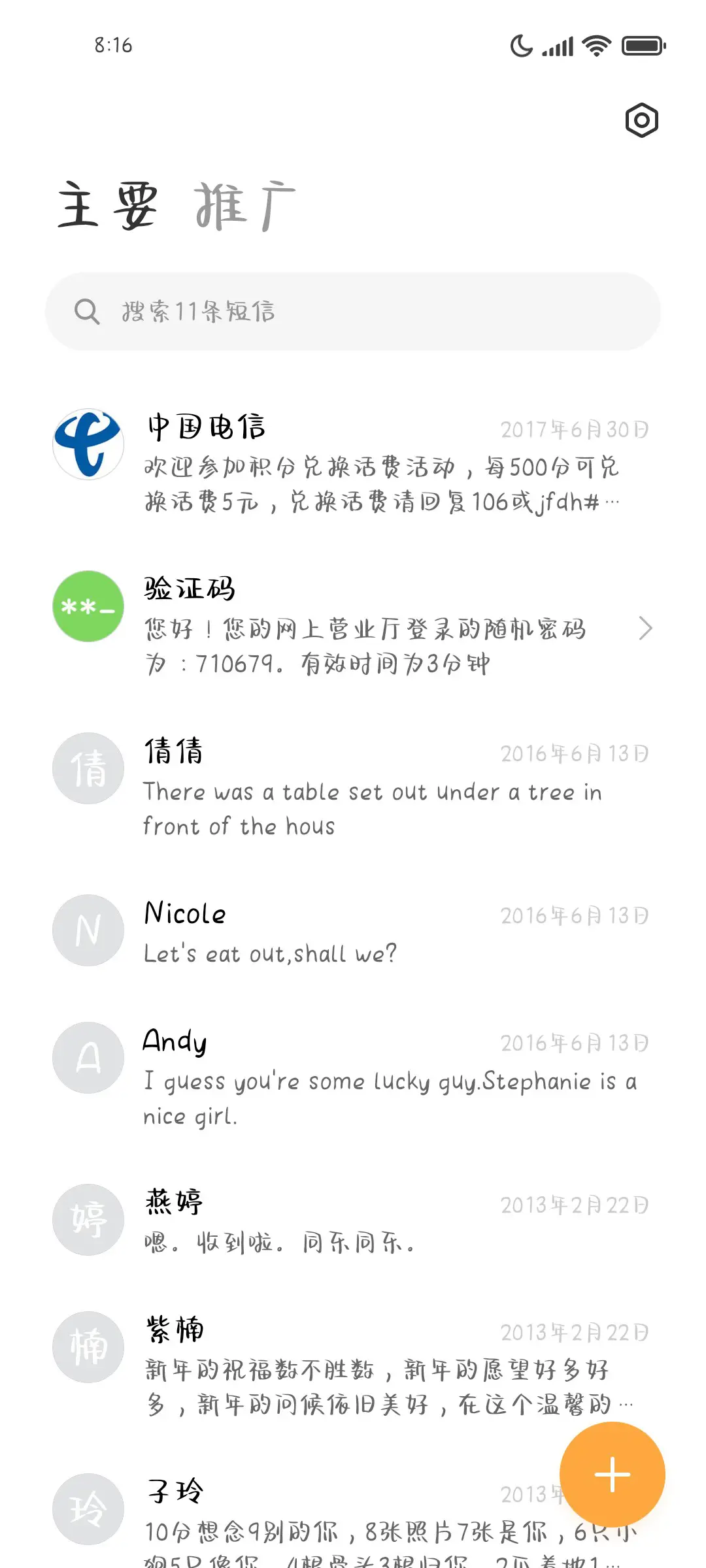This screenshot has height=1568, width=706.
Task: Click the search messages input field
Action: 353,312
